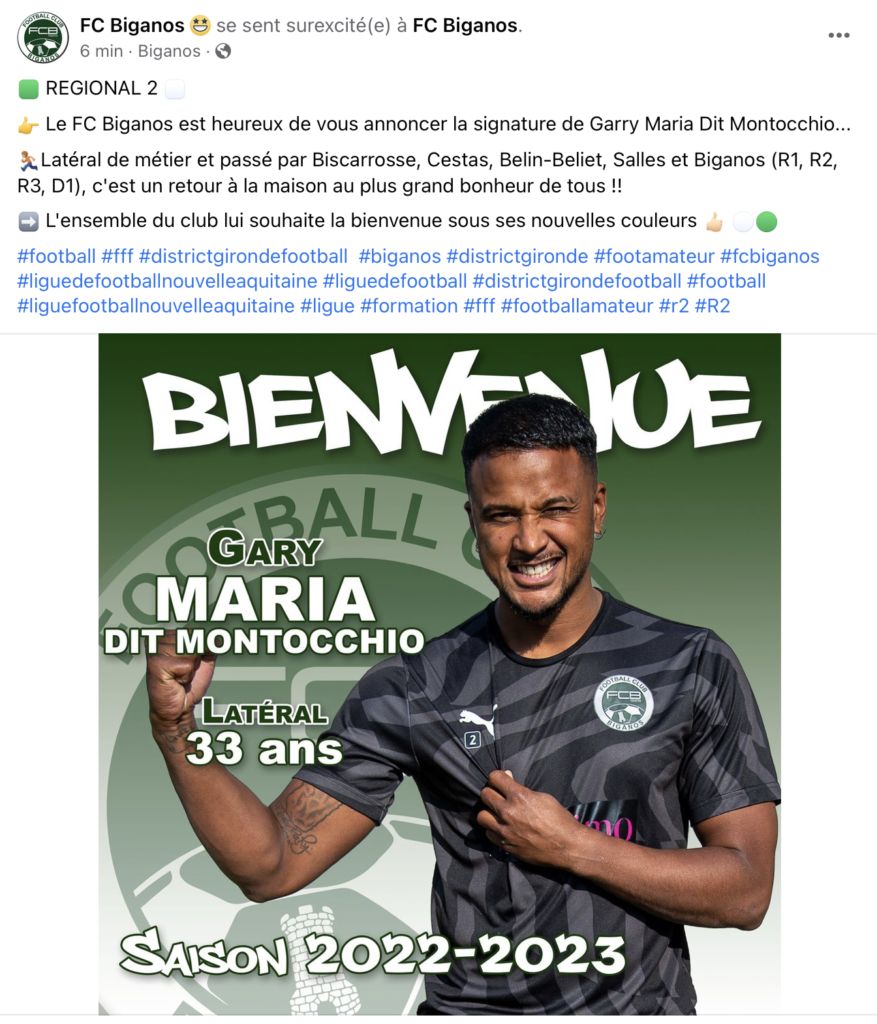Open the post overflow menu
877x1024 pixels.
click(838, 36)
